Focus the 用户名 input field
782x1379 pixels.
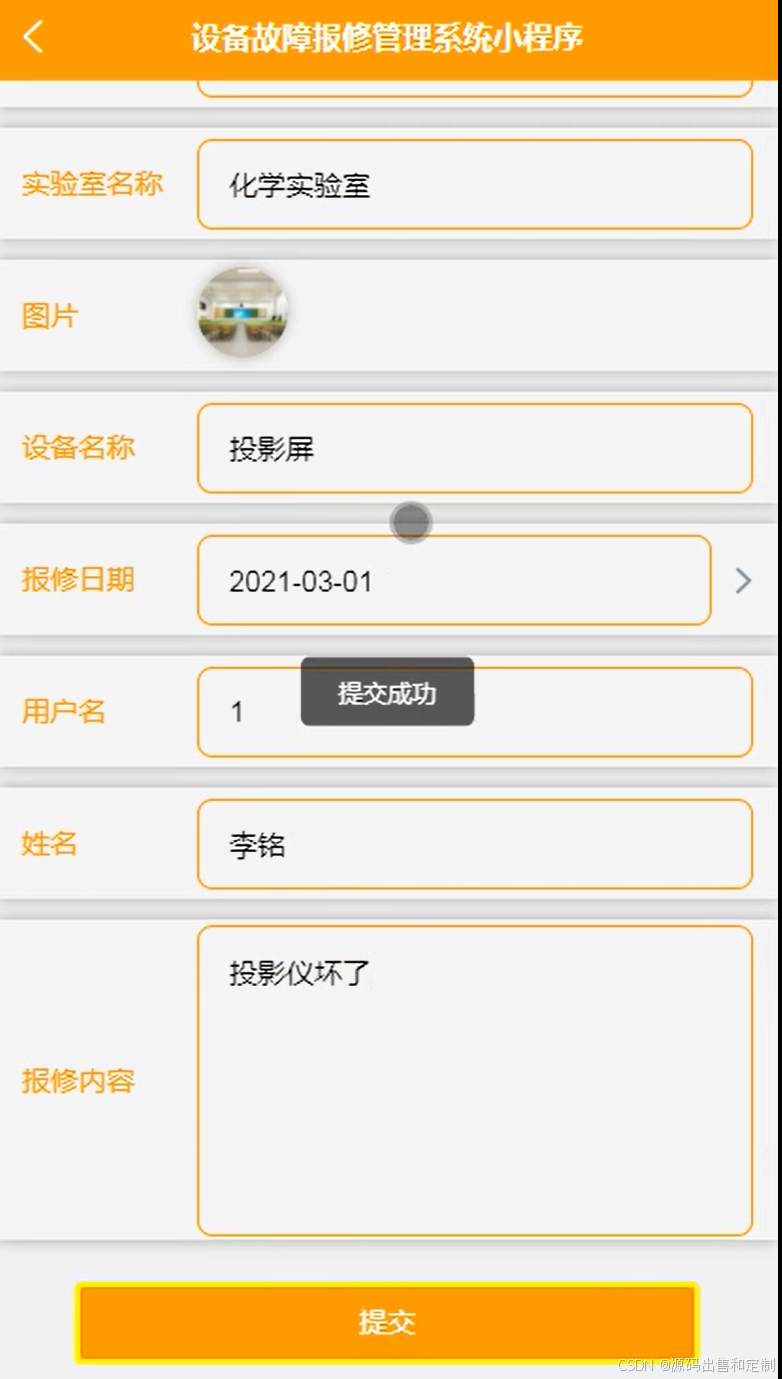click(x=600, y=712)
